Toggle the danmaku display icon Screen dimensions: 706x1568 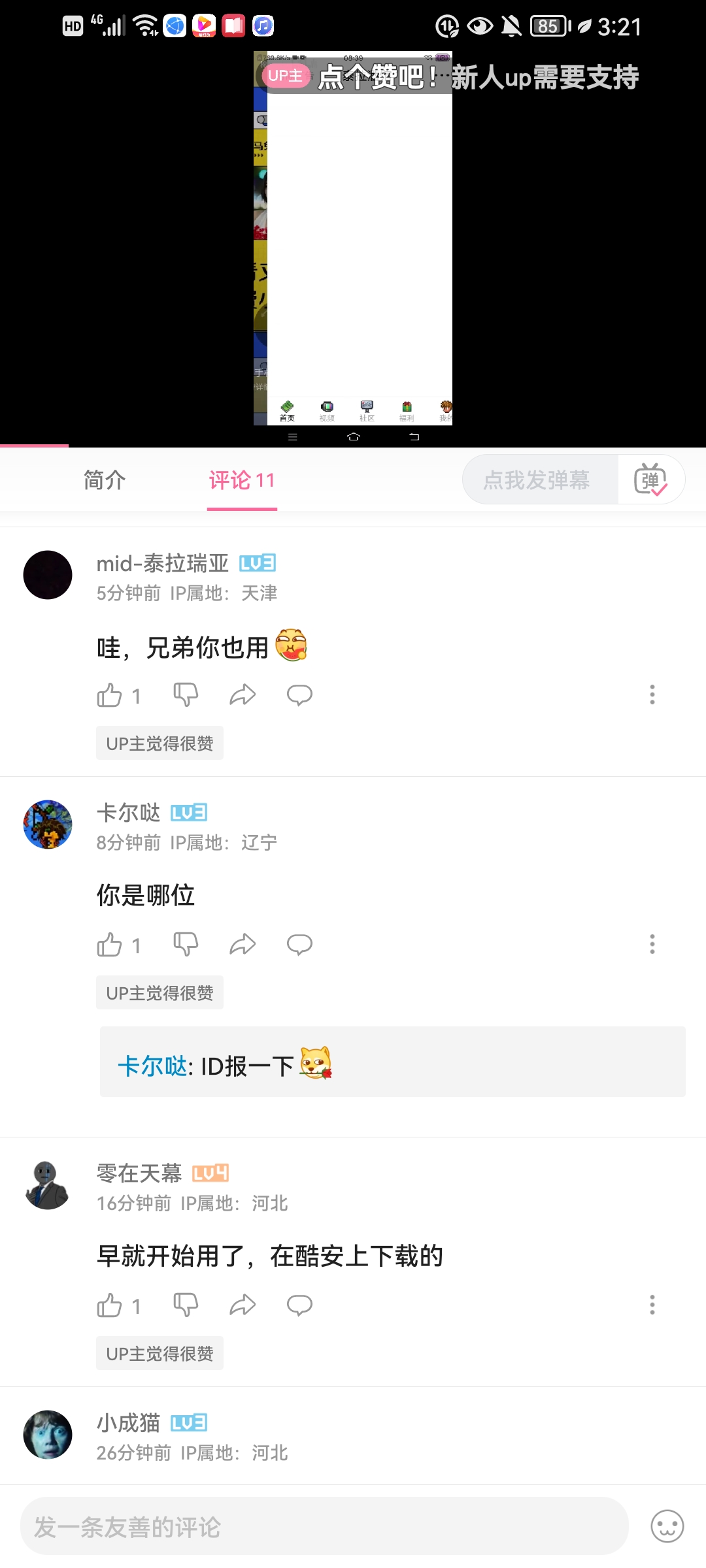pos(650,480)
